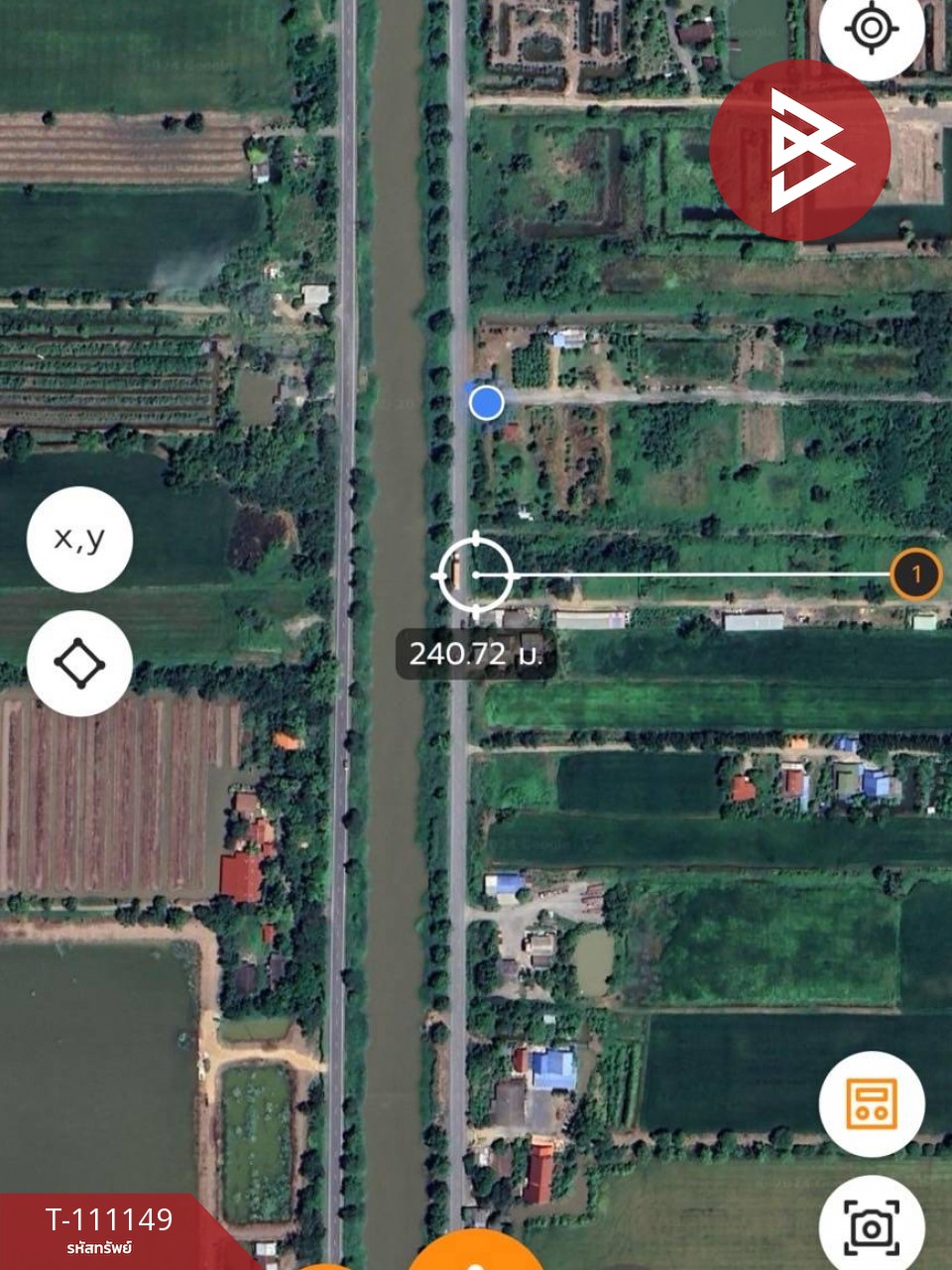This screenshot has width=952, height=1270.
Task: Open the x,y coordinates option
Action: 79,539
